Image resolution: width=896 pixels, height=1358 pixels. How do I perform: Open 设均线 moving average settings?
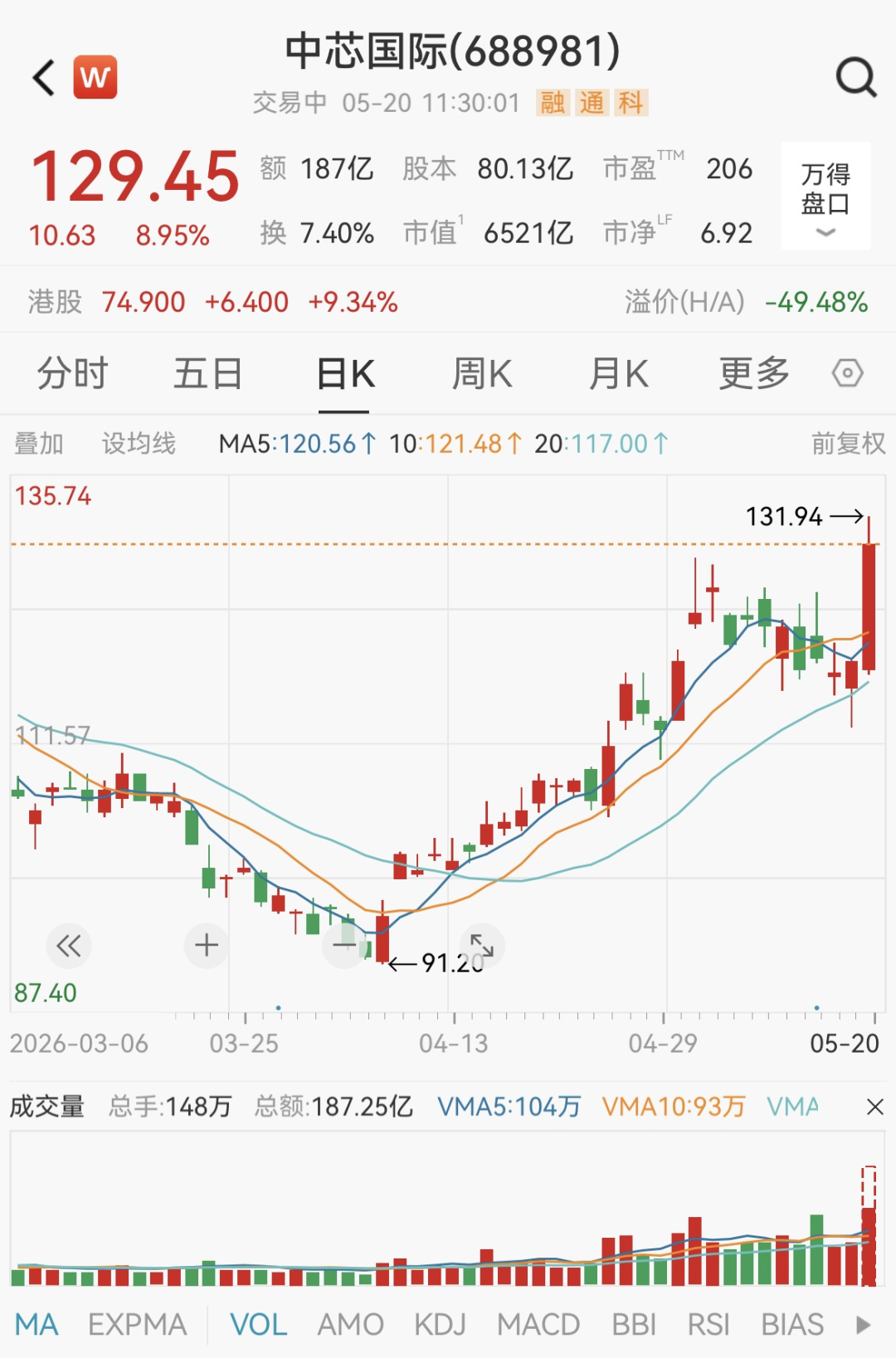[x=139, y=444]
